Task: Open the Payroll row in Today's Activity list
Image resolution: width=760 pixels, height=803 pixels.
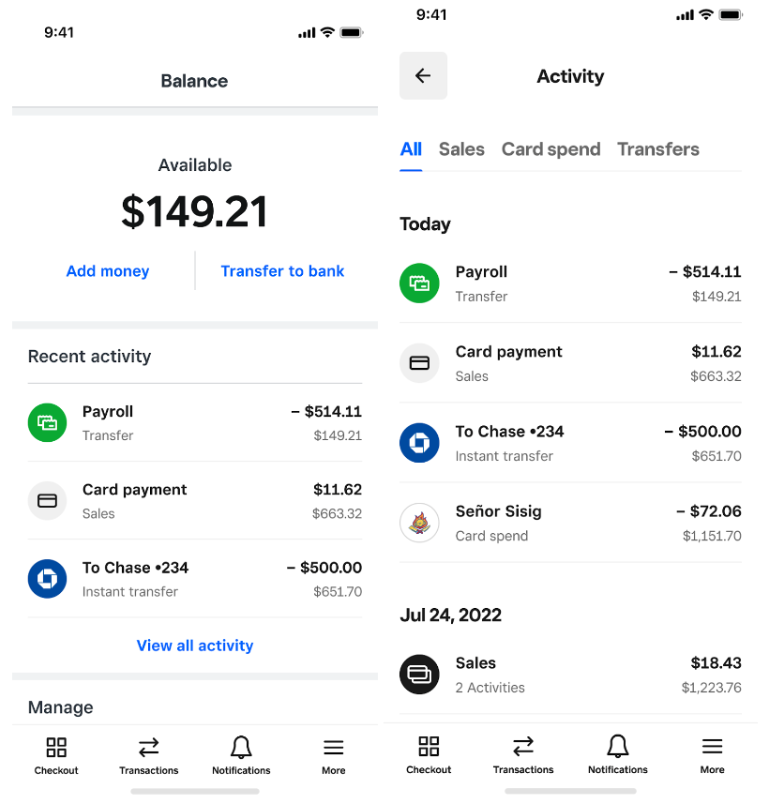Action: (x=570, y=283)
